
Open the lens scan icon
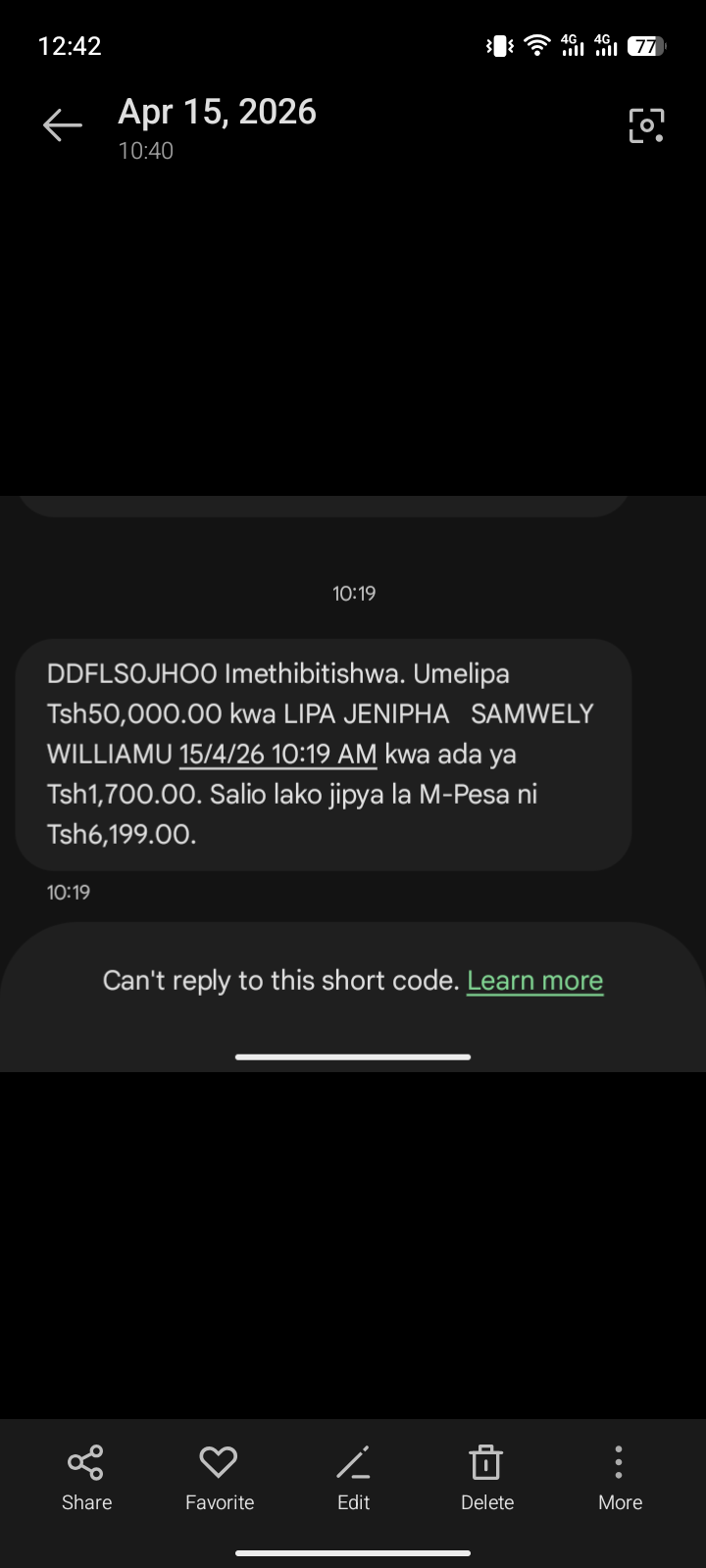click(646, 125)
